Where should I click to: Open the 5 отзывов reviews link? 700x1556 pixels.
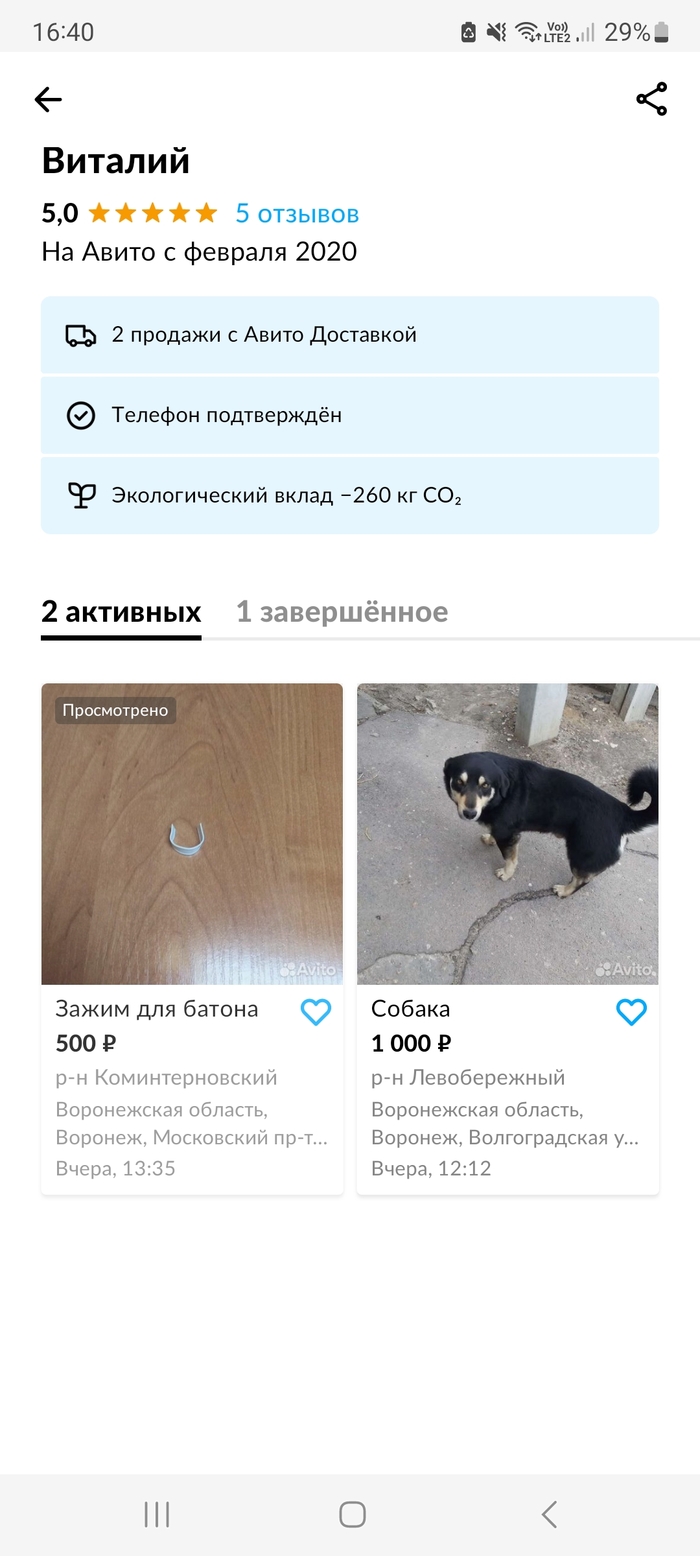pos(297,213)
